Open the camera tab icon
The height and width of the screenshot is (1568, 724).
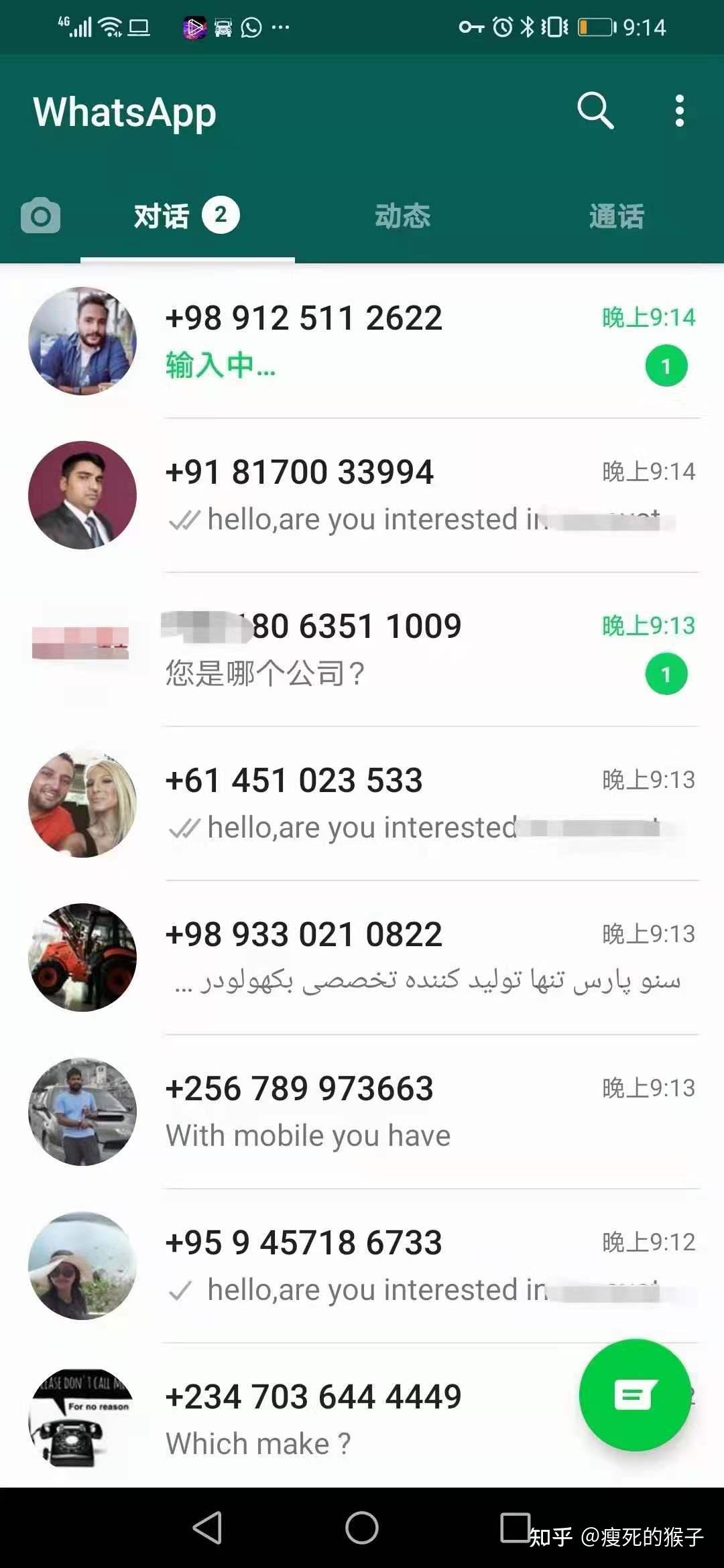[x=40, y=216]
